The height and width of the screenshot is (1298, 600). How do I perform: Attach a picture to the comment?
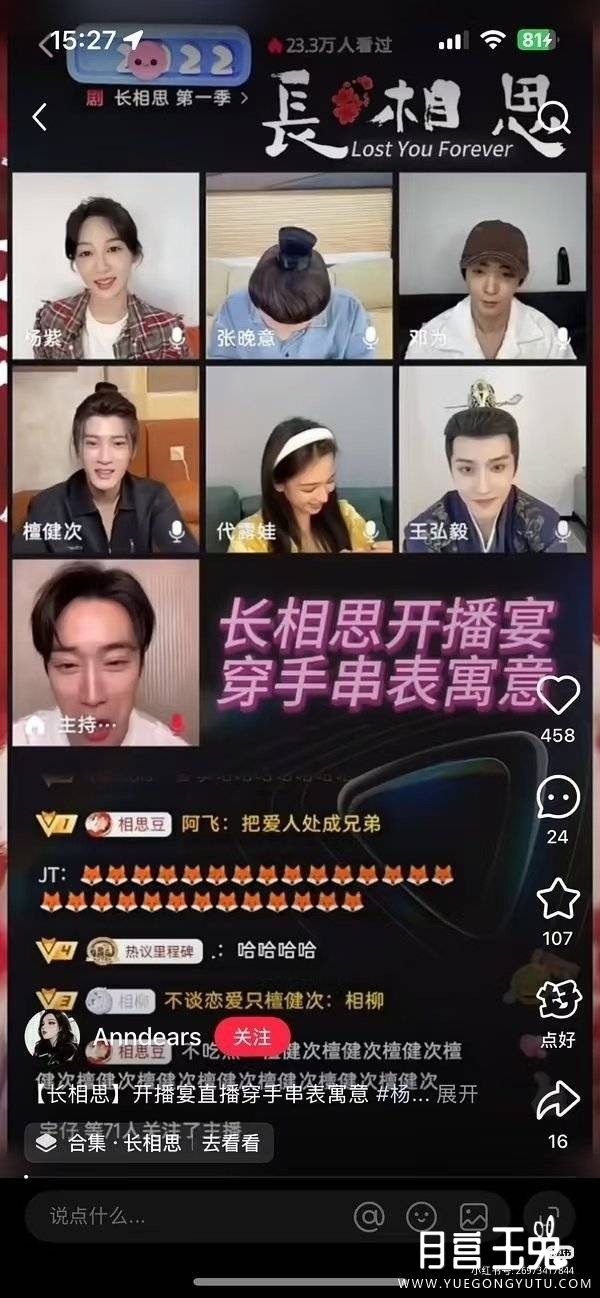(x=473, y=1217)
